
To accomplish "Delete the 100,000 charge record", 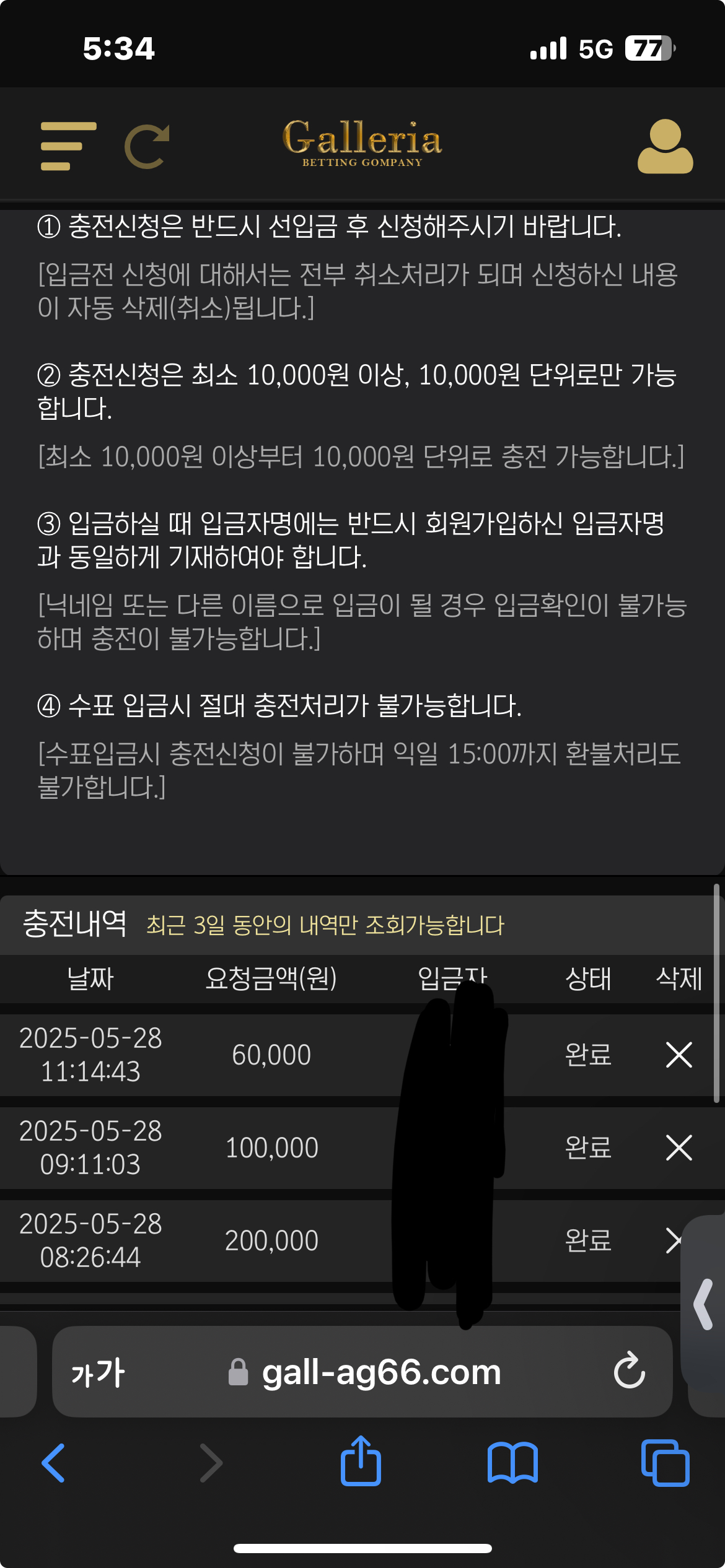I will (679, 1148).
